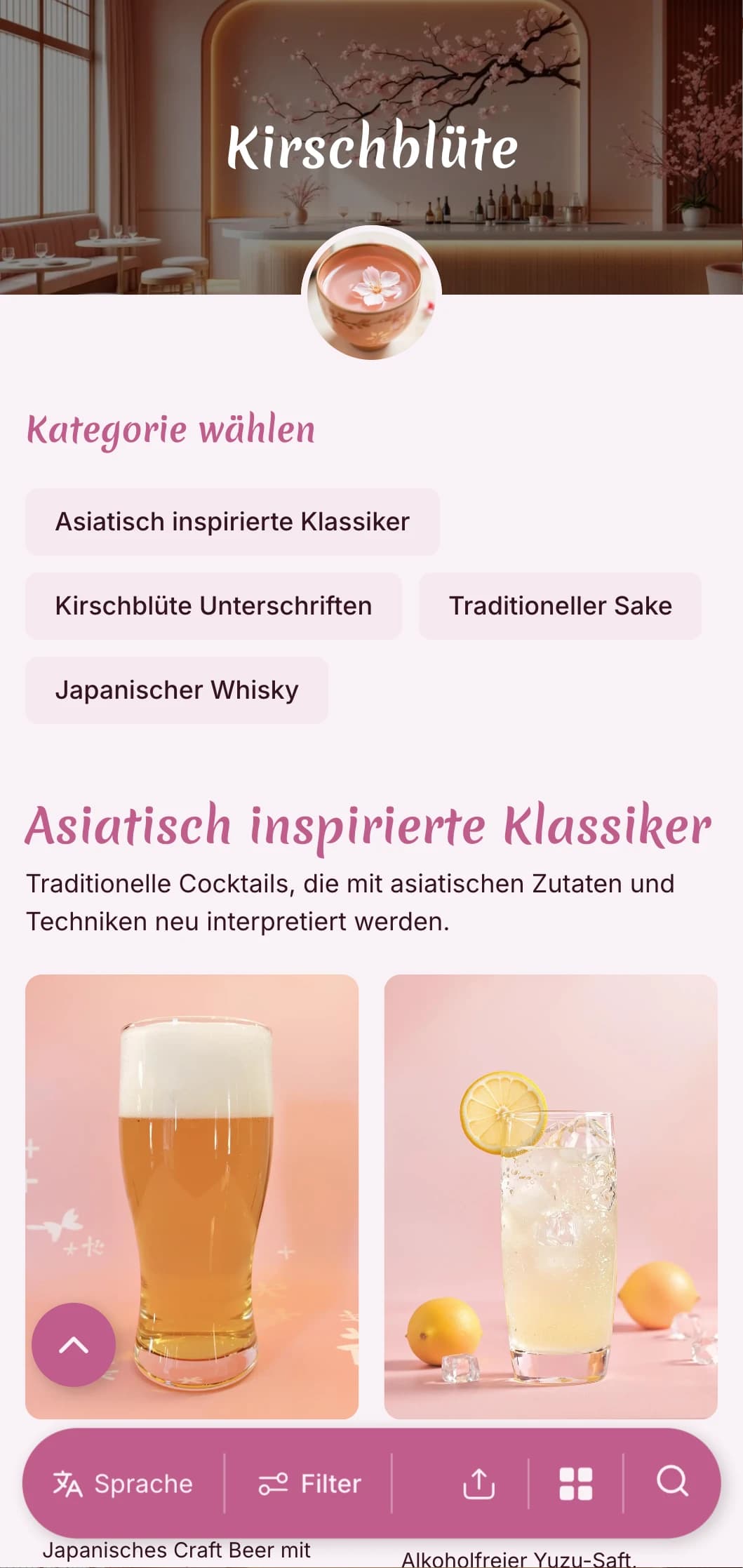The image size is (743, 1568).
Task: Open search with the magnifier icon
Action: (672, 1482)
